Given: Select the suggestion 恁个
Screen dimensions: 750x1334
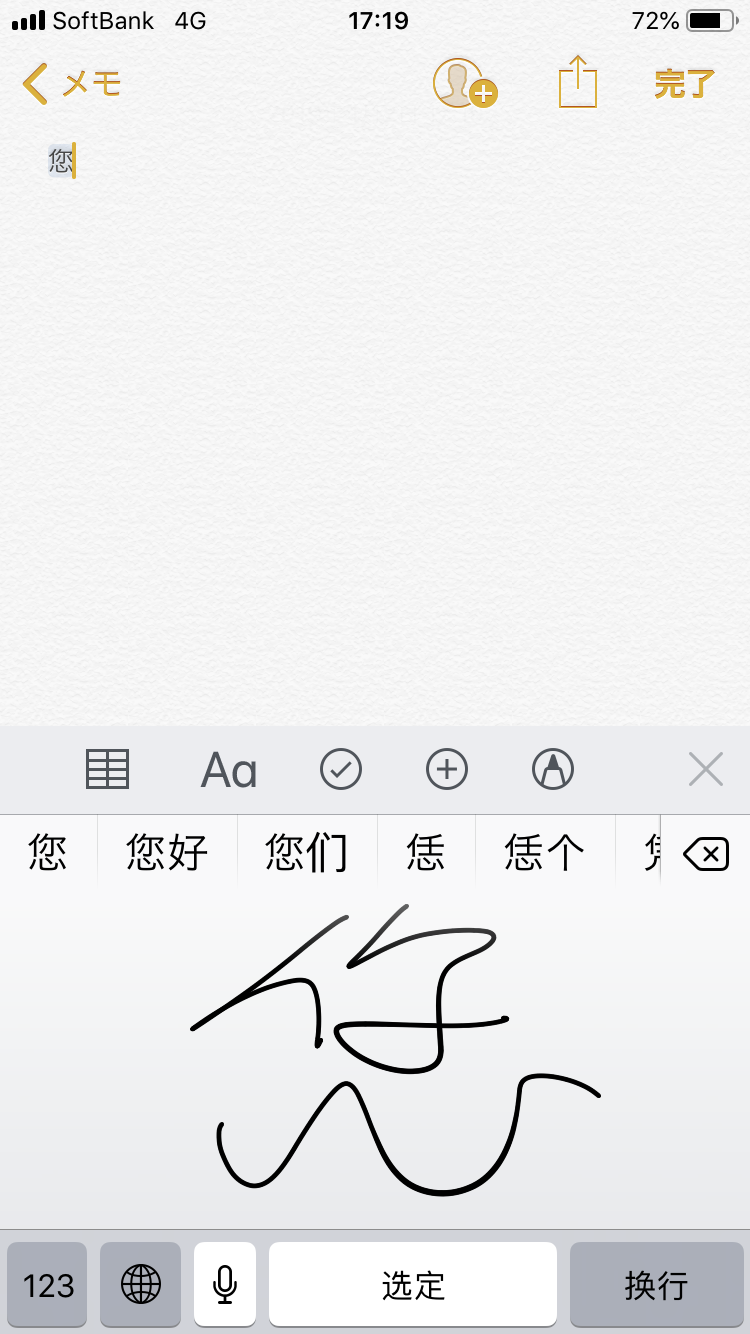Looking at the screenshot, I should pos(544,853).
